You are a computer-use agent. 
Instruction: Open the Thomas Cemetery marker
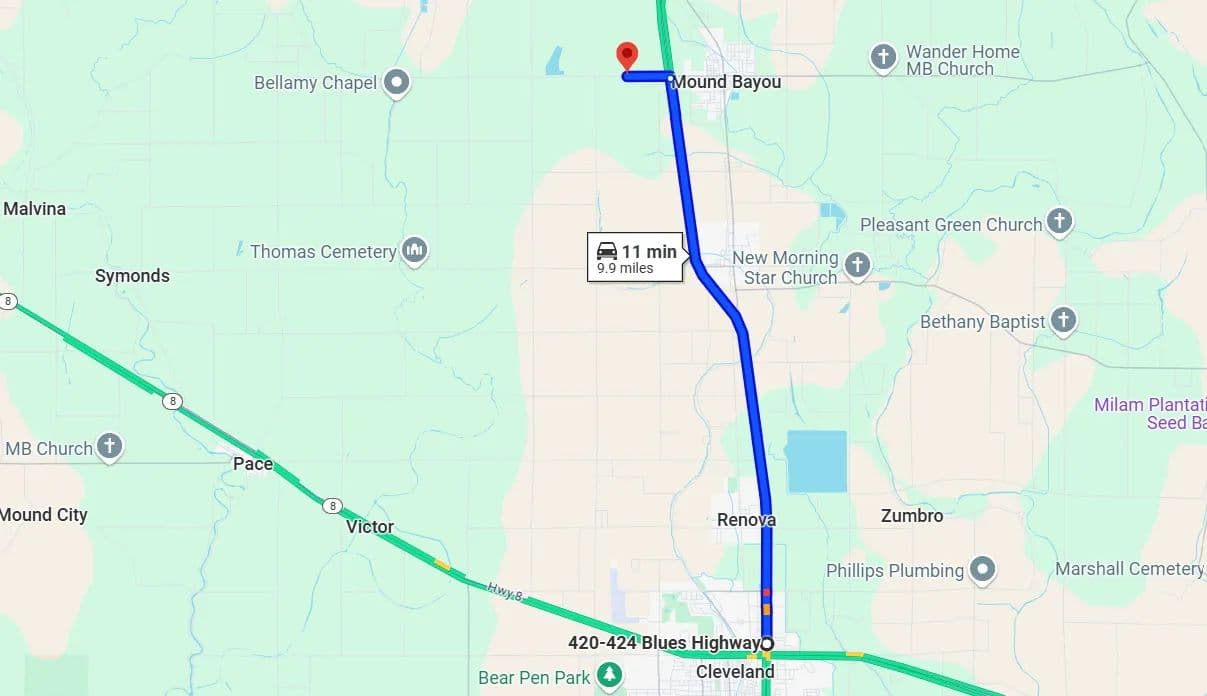click(x=414, y=251)
